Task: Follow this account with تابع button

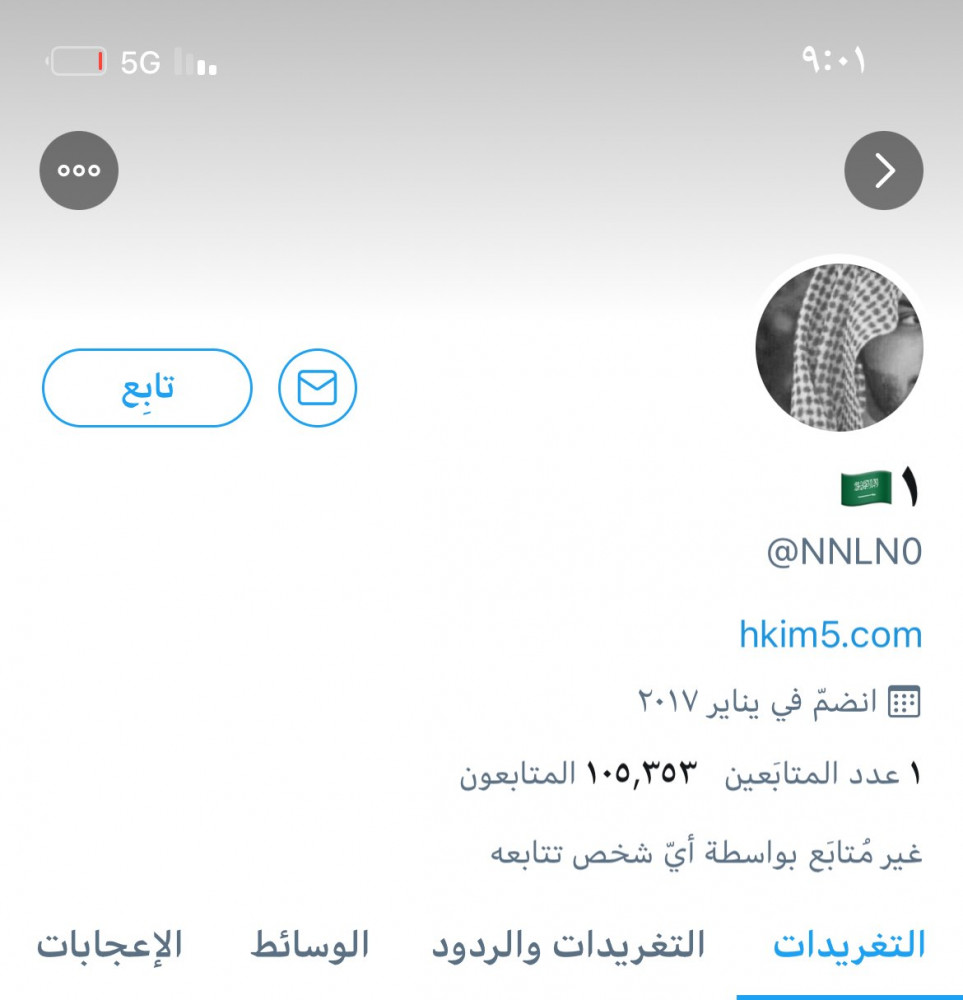Action: coord(147,388)
